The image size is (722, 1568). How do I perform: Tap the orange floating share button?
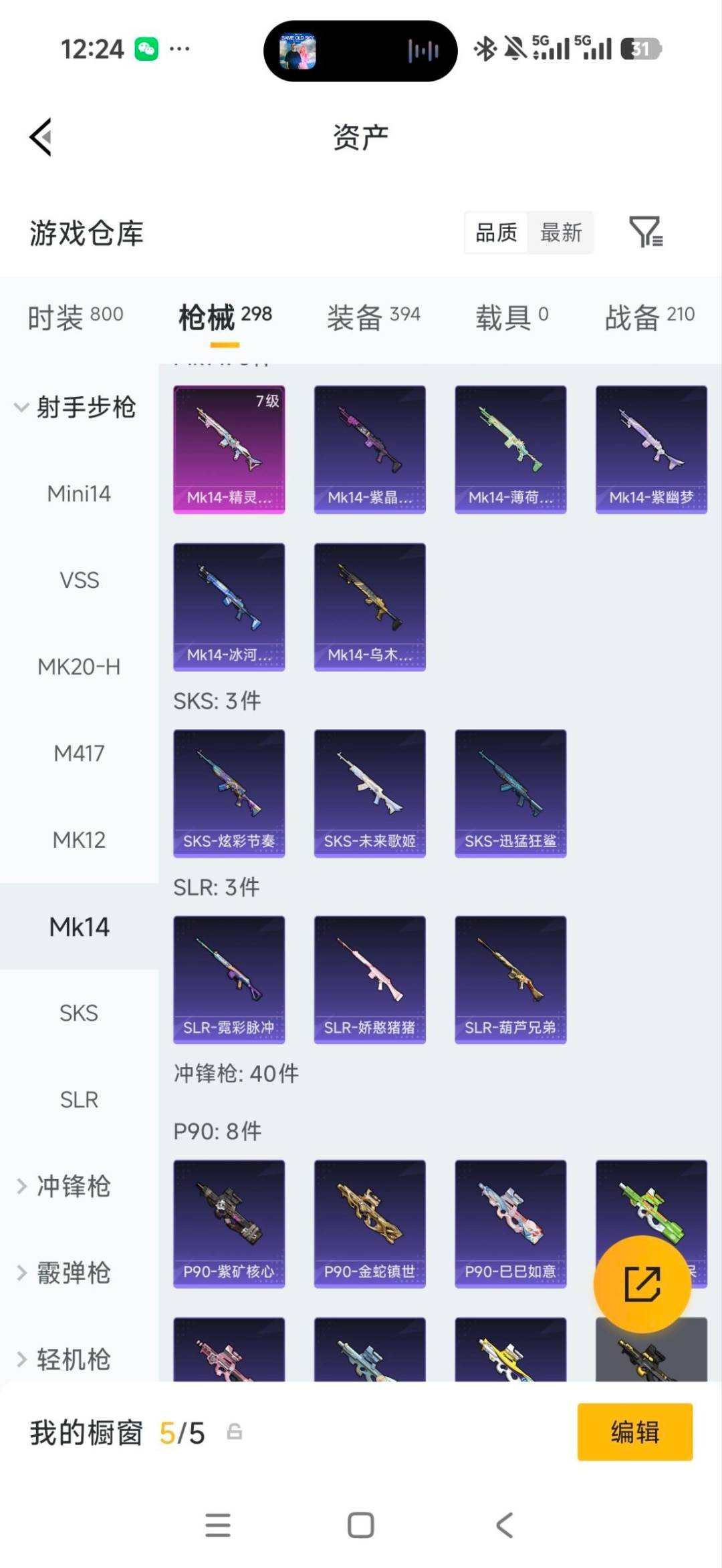coord(642,1283)
